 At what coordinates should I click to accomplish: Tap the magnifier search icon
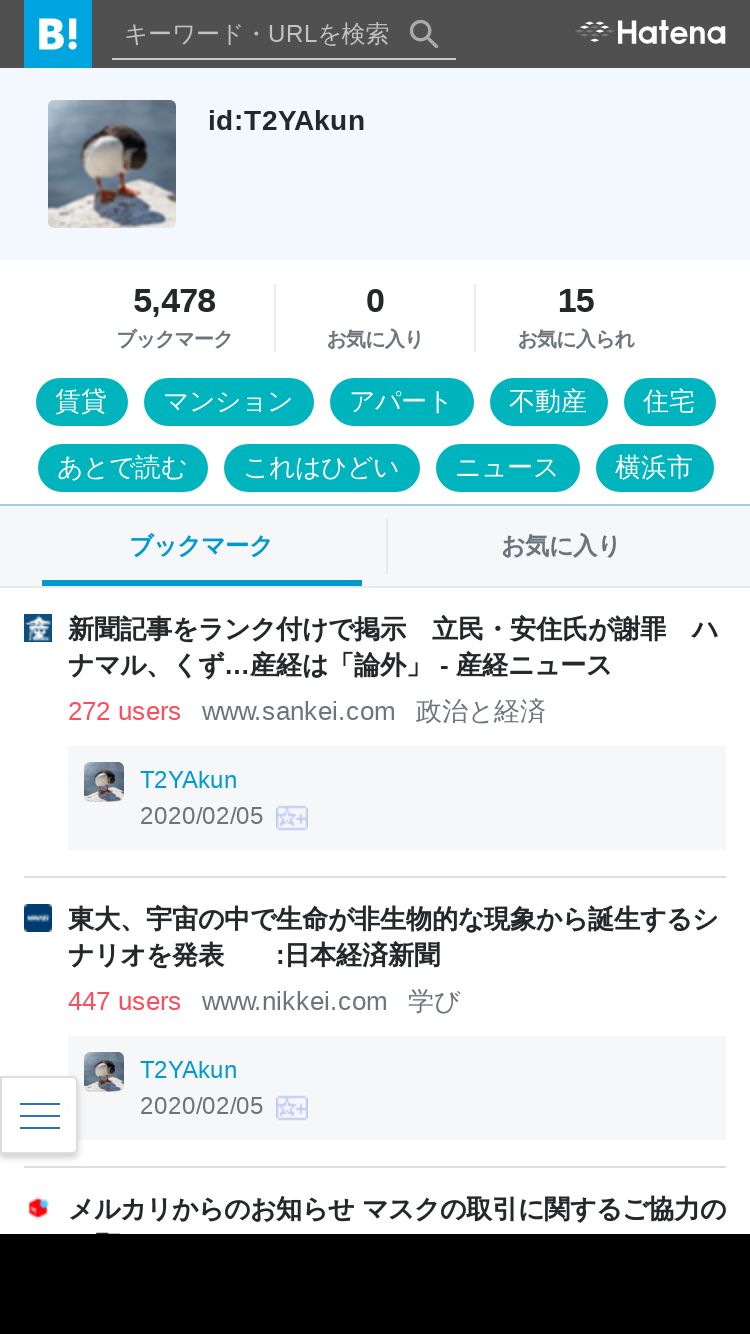[x=424, y=34]
